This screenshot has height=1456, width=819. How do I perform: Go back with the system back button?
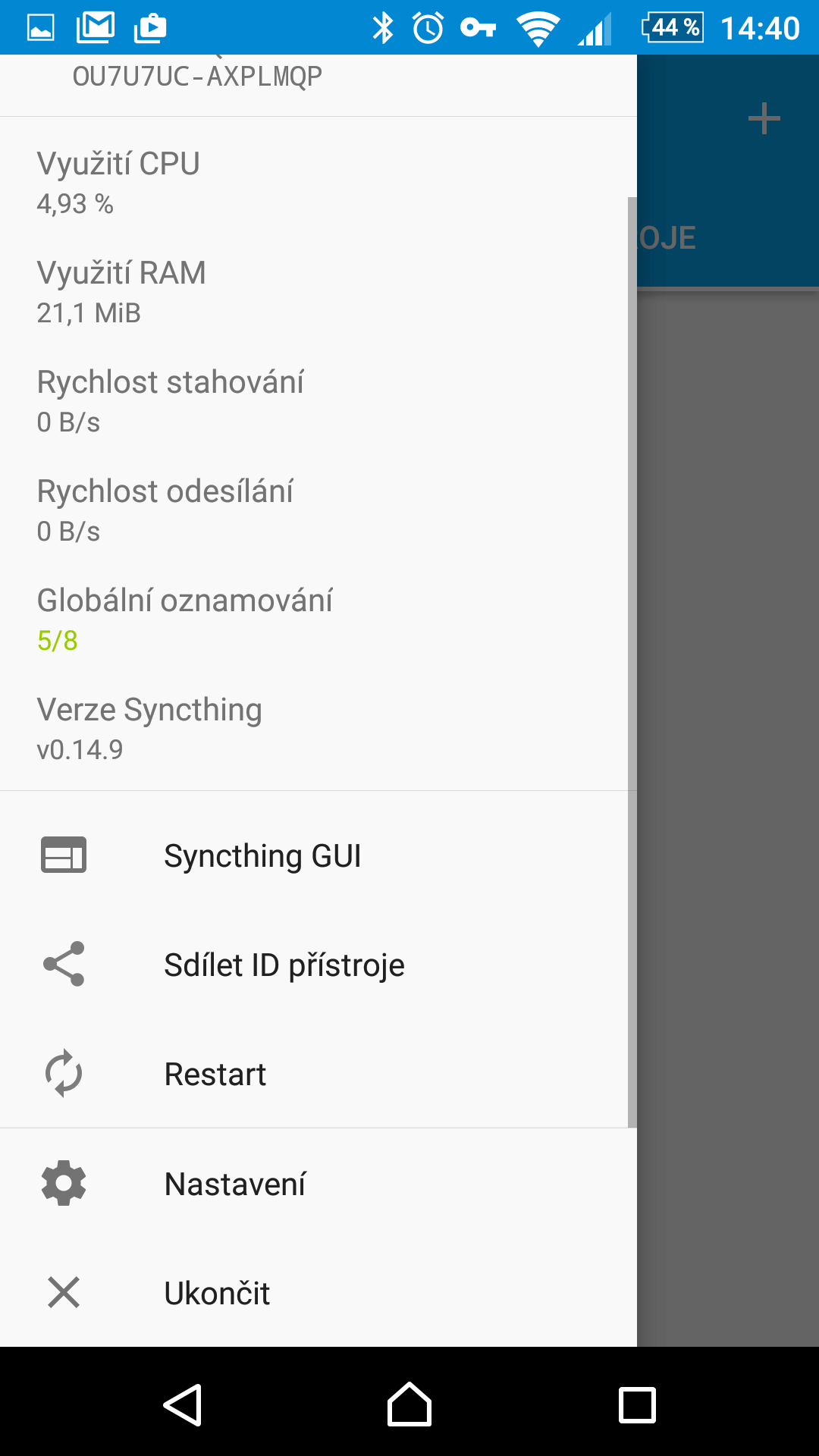point(183,1404)
